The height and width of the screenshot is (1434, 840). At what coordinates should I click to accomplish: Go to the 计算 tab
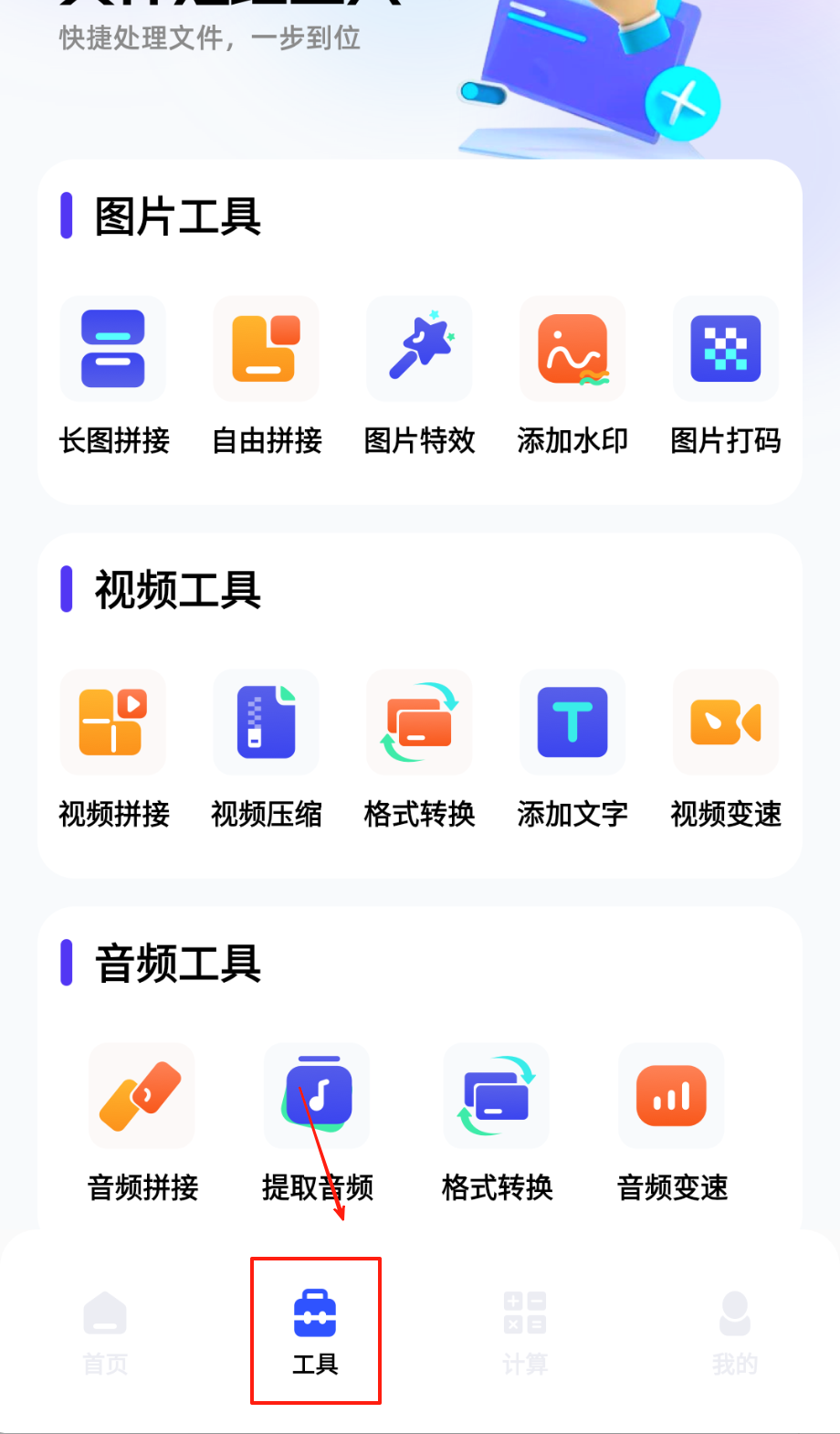[x=525, y=1332]
